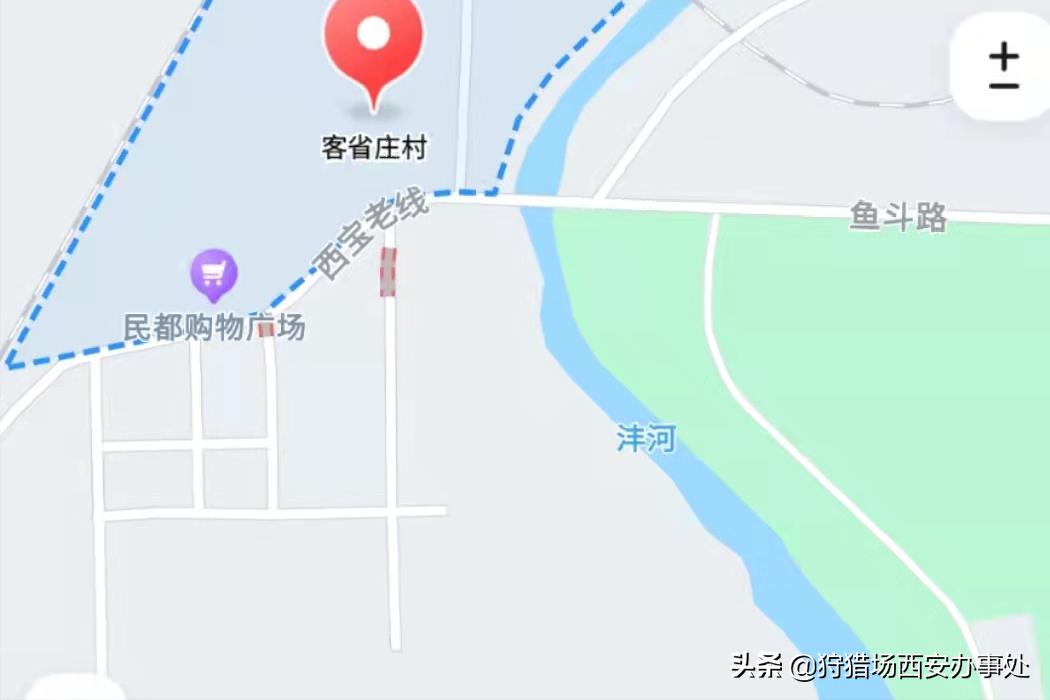Open the 民都购物广场 shopping marker
Screen dimensions: 1050x700
214,274
